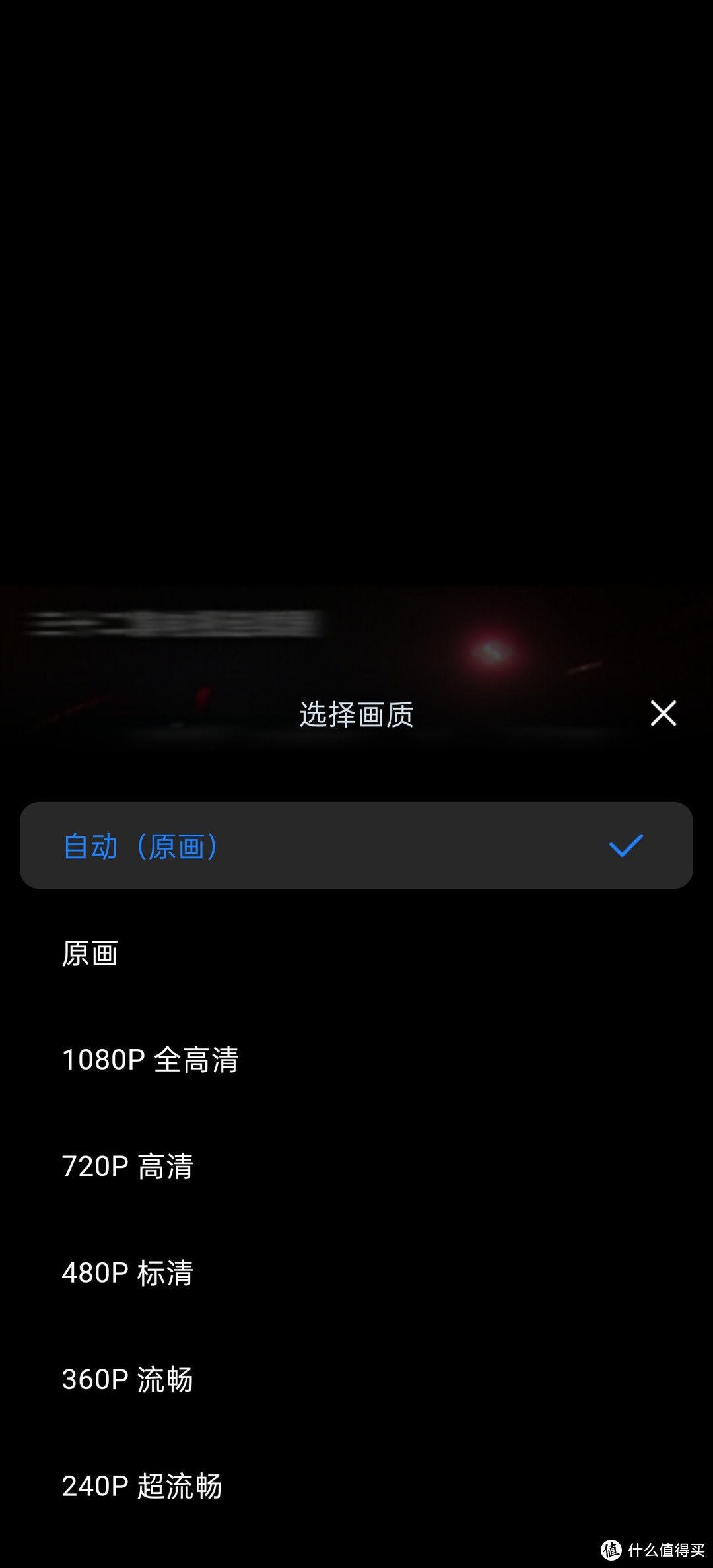Image resolution: width=713 pixels, height=1568 pixels.
Task: Choose 240P 超流畅 lowest quality
Action: (142, 1487)
